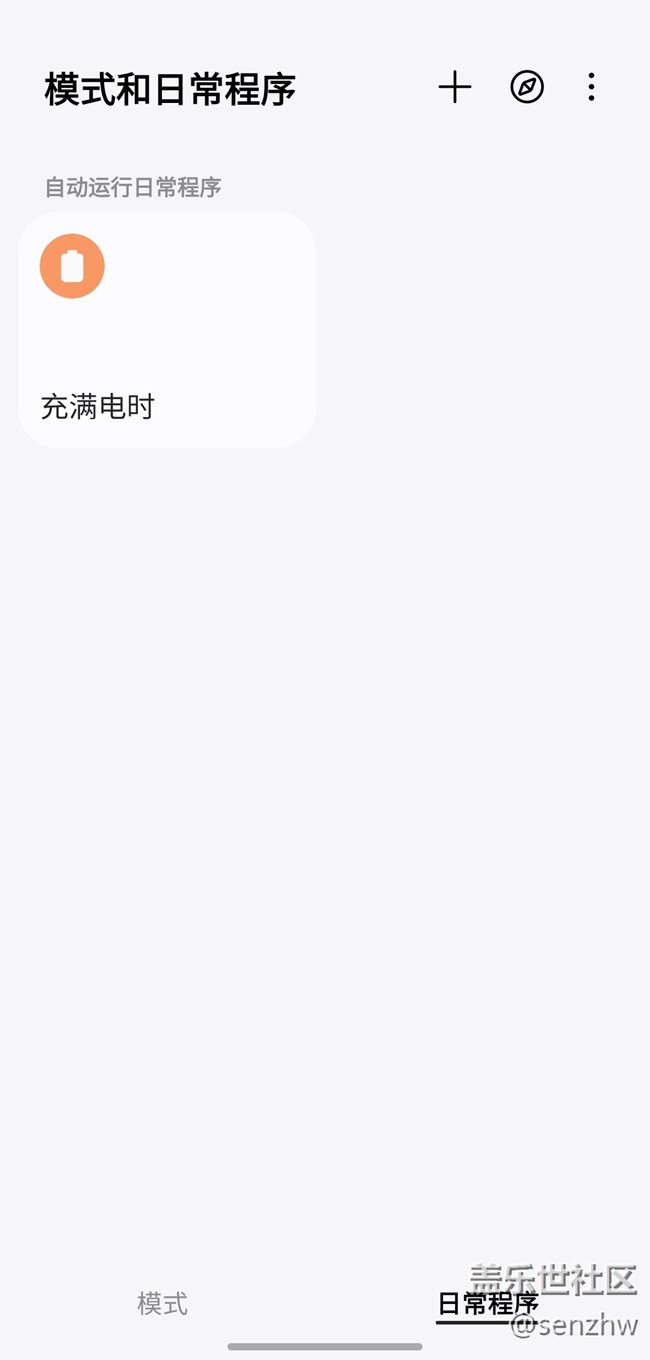Open the three-dot overflow menu

pos(591,88)
